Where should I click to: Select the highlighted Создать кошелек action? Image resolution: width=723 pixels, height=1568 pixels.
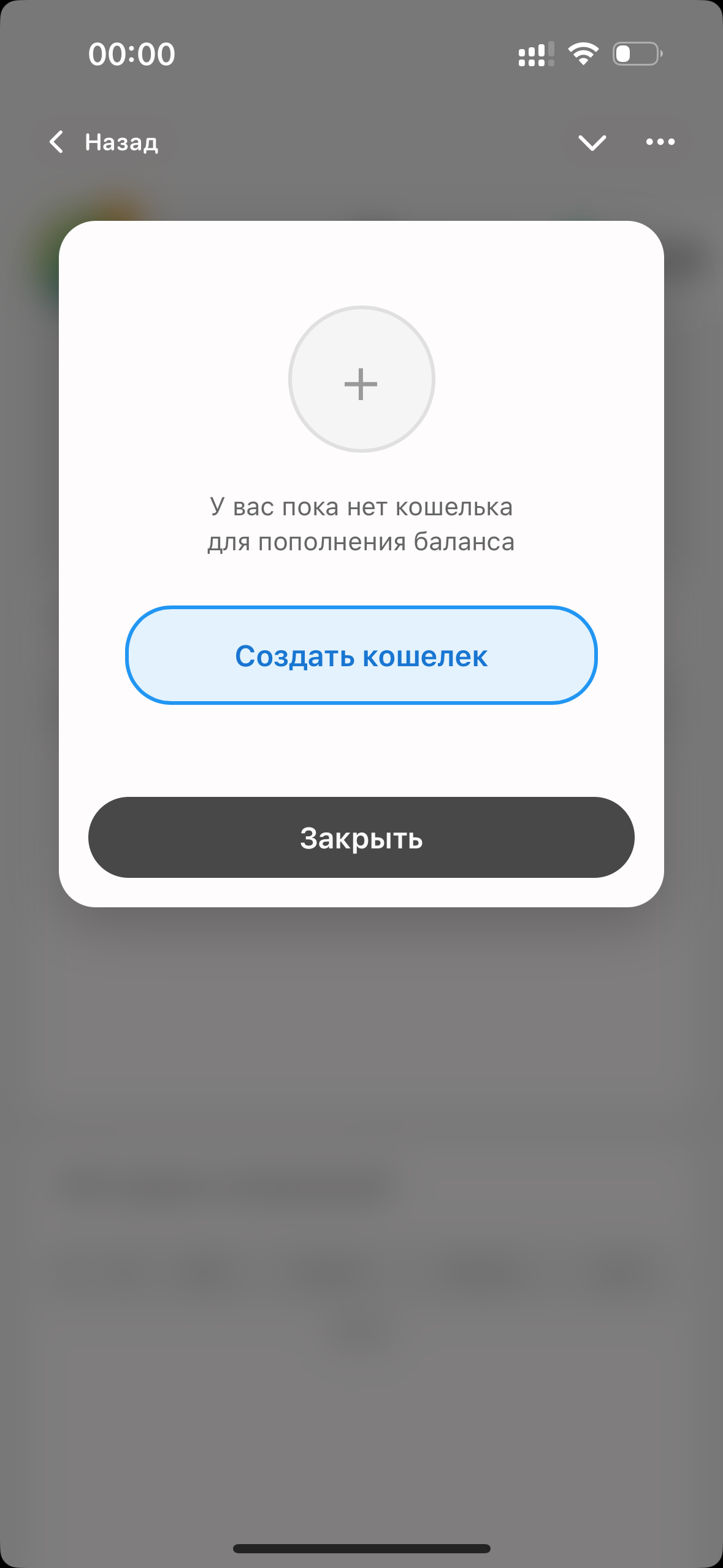tap(361, 655)
